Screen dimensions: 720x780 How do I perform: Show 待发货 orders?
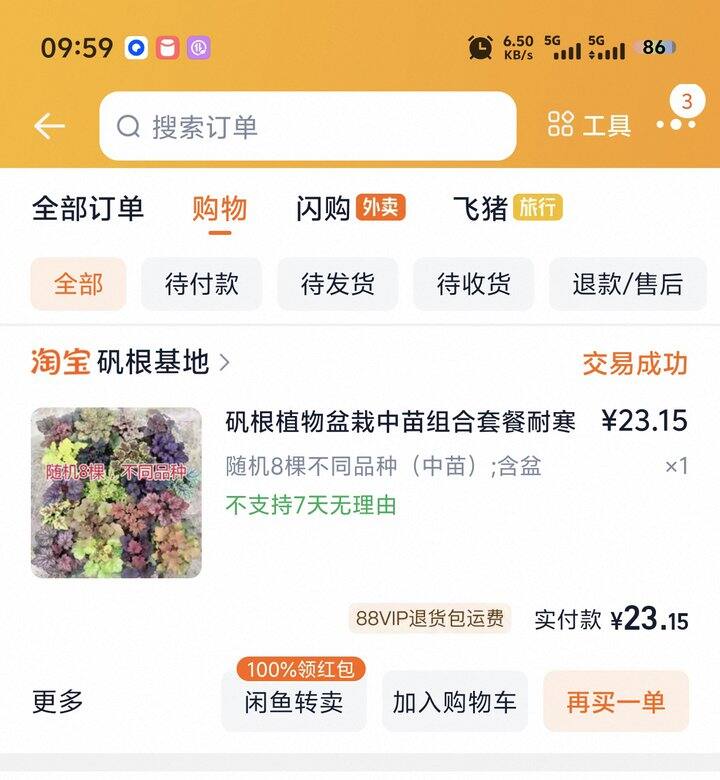338,284
